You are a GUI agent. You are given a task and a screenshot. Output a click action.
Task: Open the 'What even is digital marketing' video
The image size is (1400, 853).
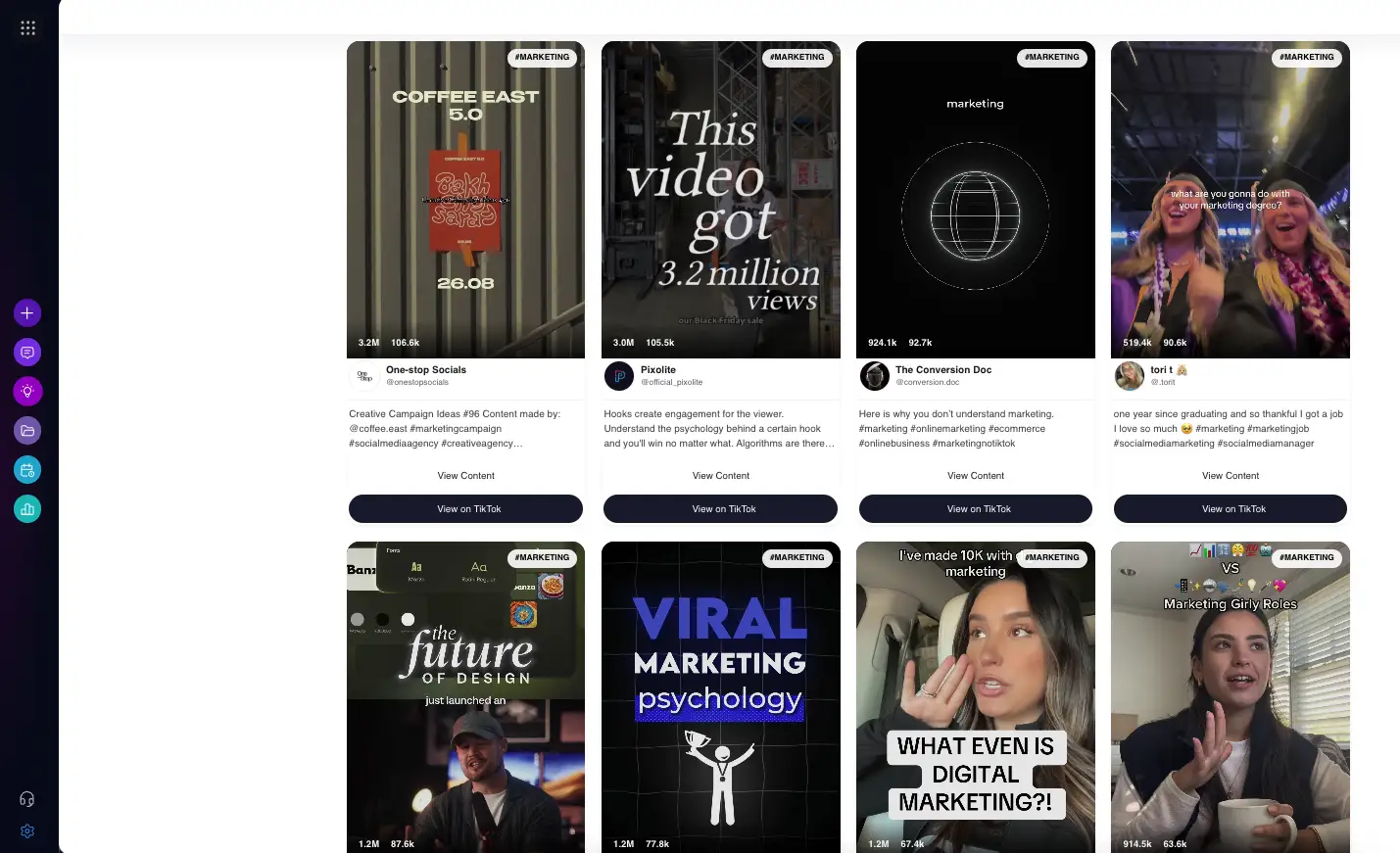975,697
